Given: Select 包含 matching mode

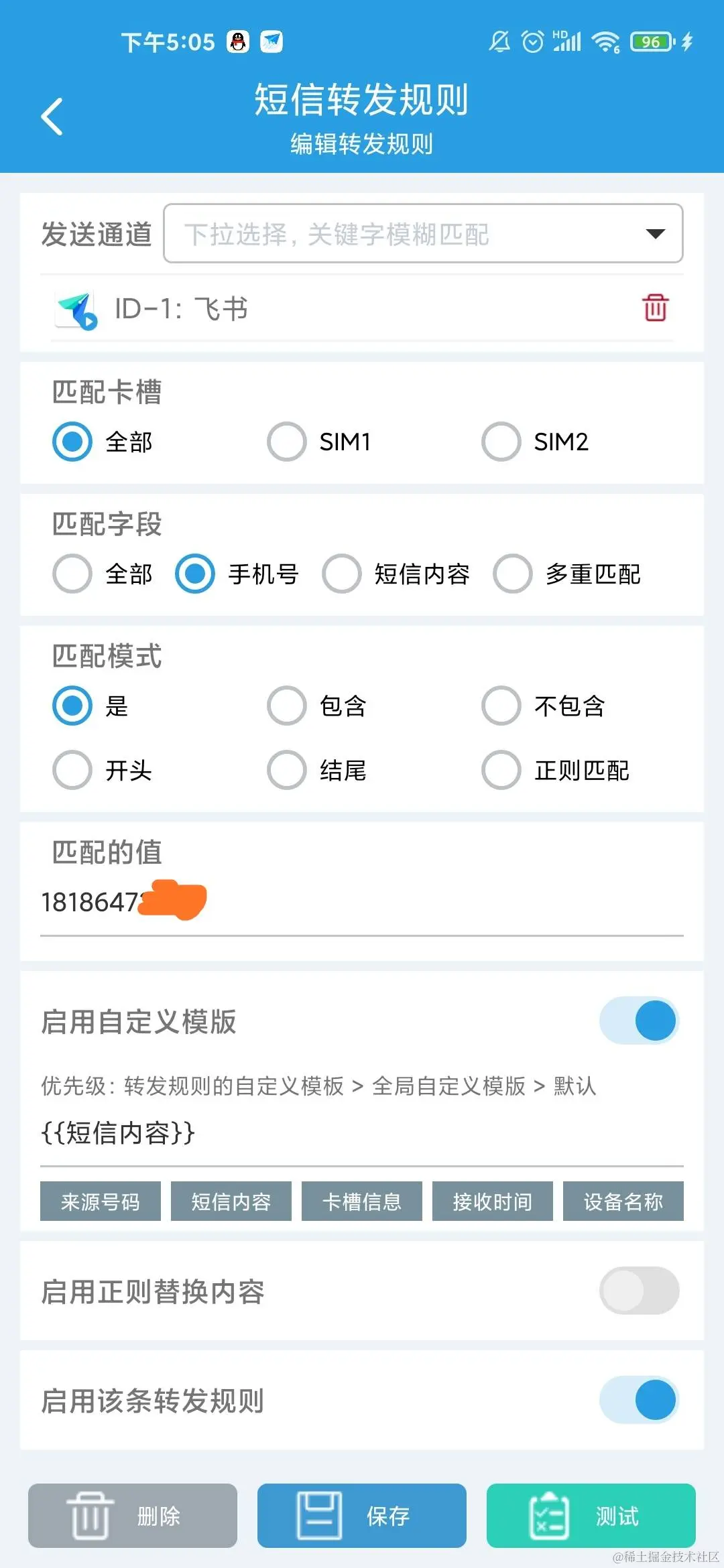Looking at the screenshot, I should (287, 706).
